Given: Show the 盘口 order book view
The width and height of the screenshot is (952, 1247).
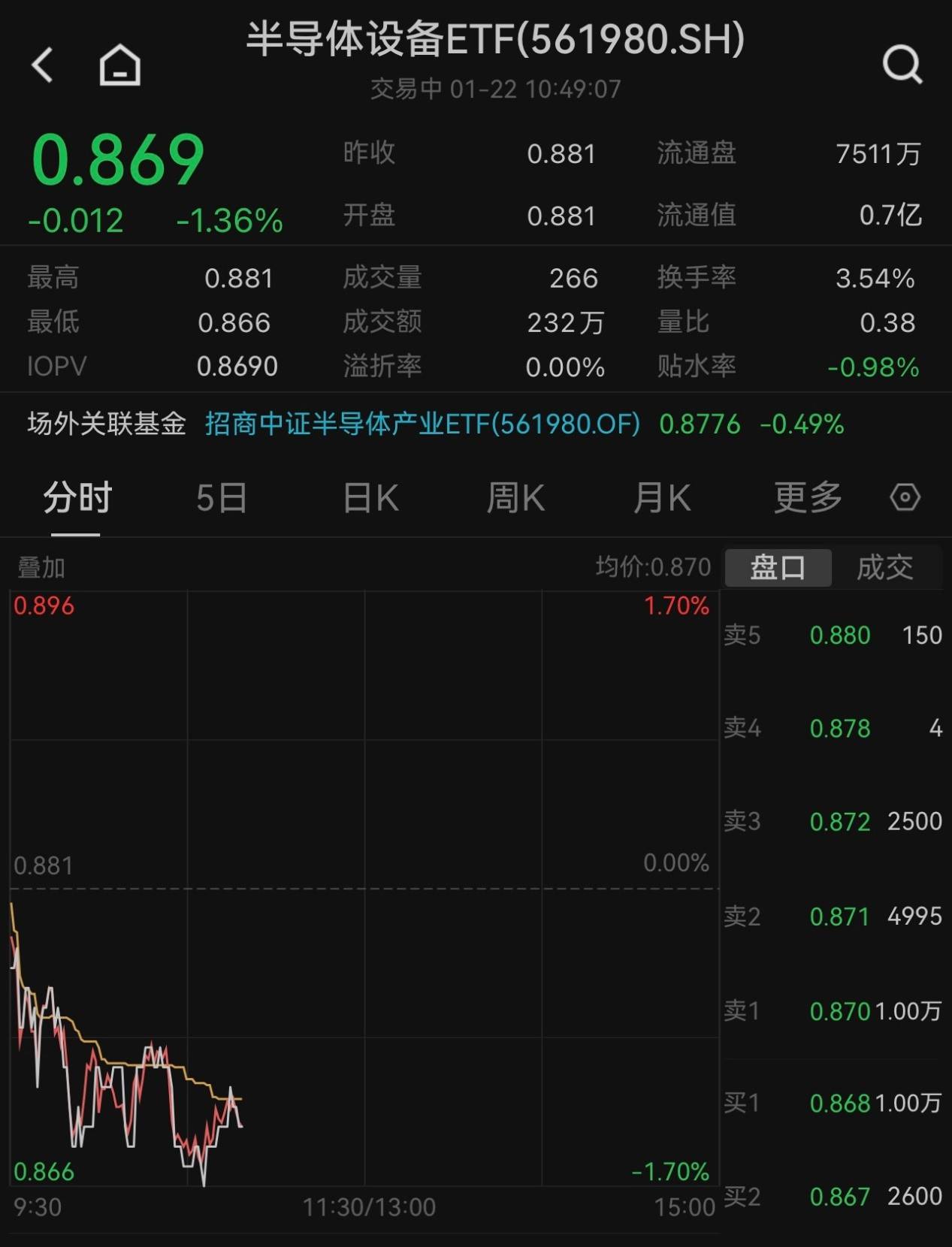Looking at the screenshot, I should pyautogui.click(x=778, y=568).
